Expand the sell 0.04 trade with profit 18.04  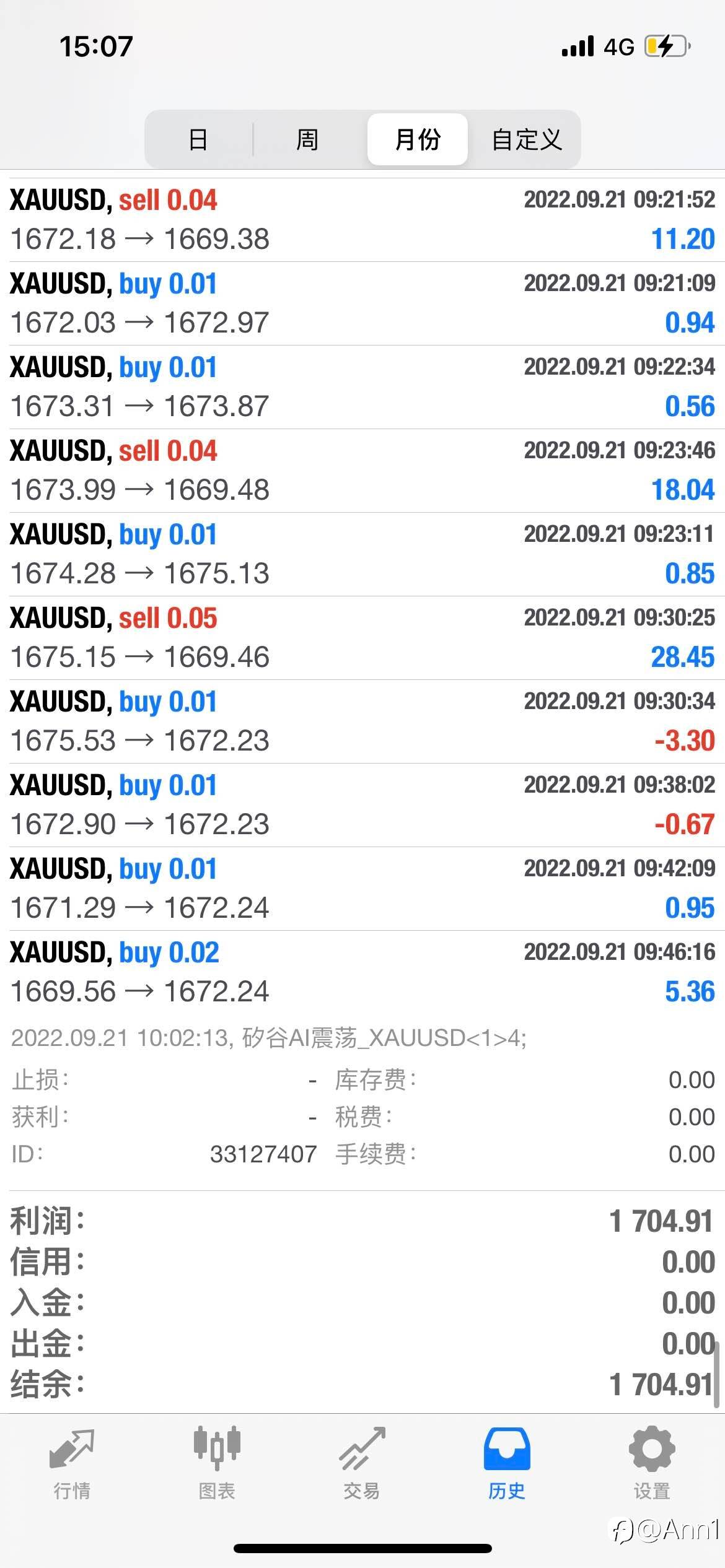click(x=362, y=471)
